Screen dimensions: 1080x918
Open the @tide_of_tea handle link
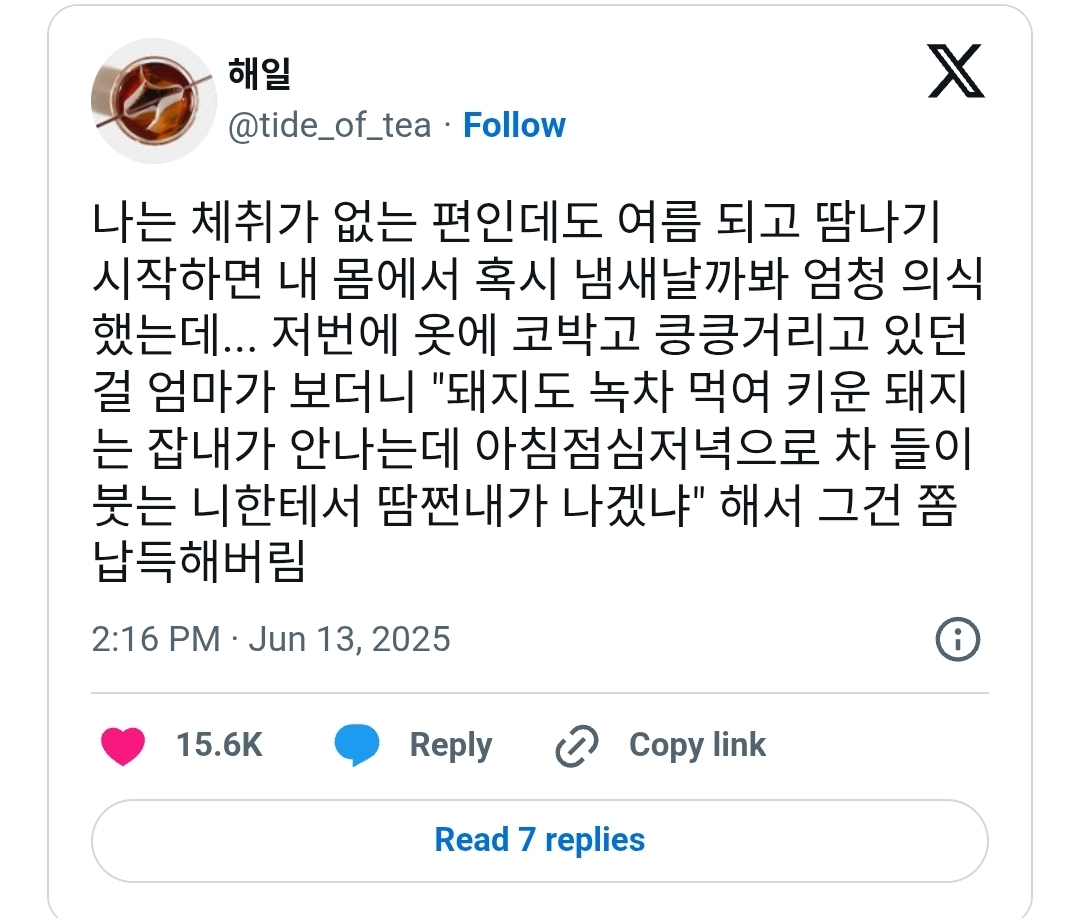(329, 125)
